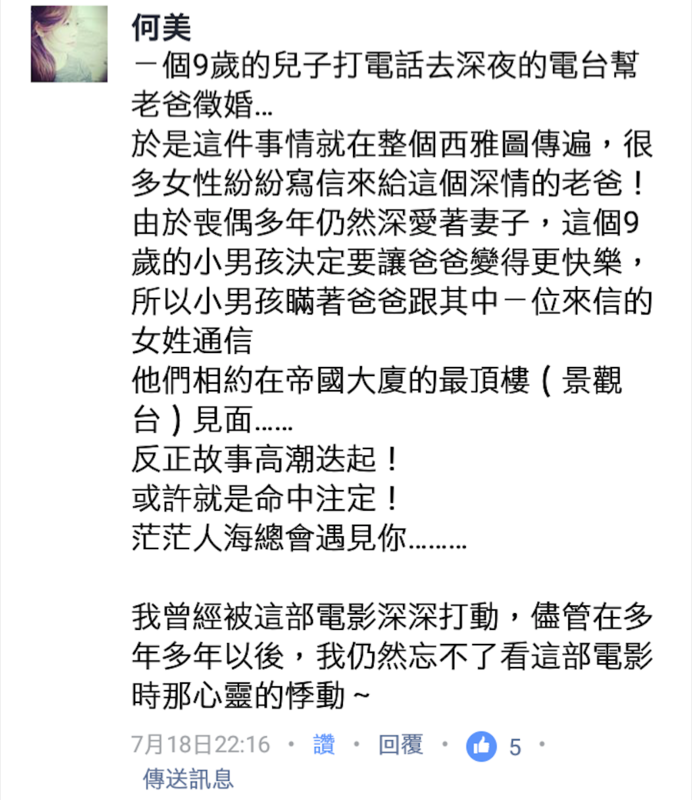
Task: Send a message via 傳送訊息
Action: click(188, 778)
